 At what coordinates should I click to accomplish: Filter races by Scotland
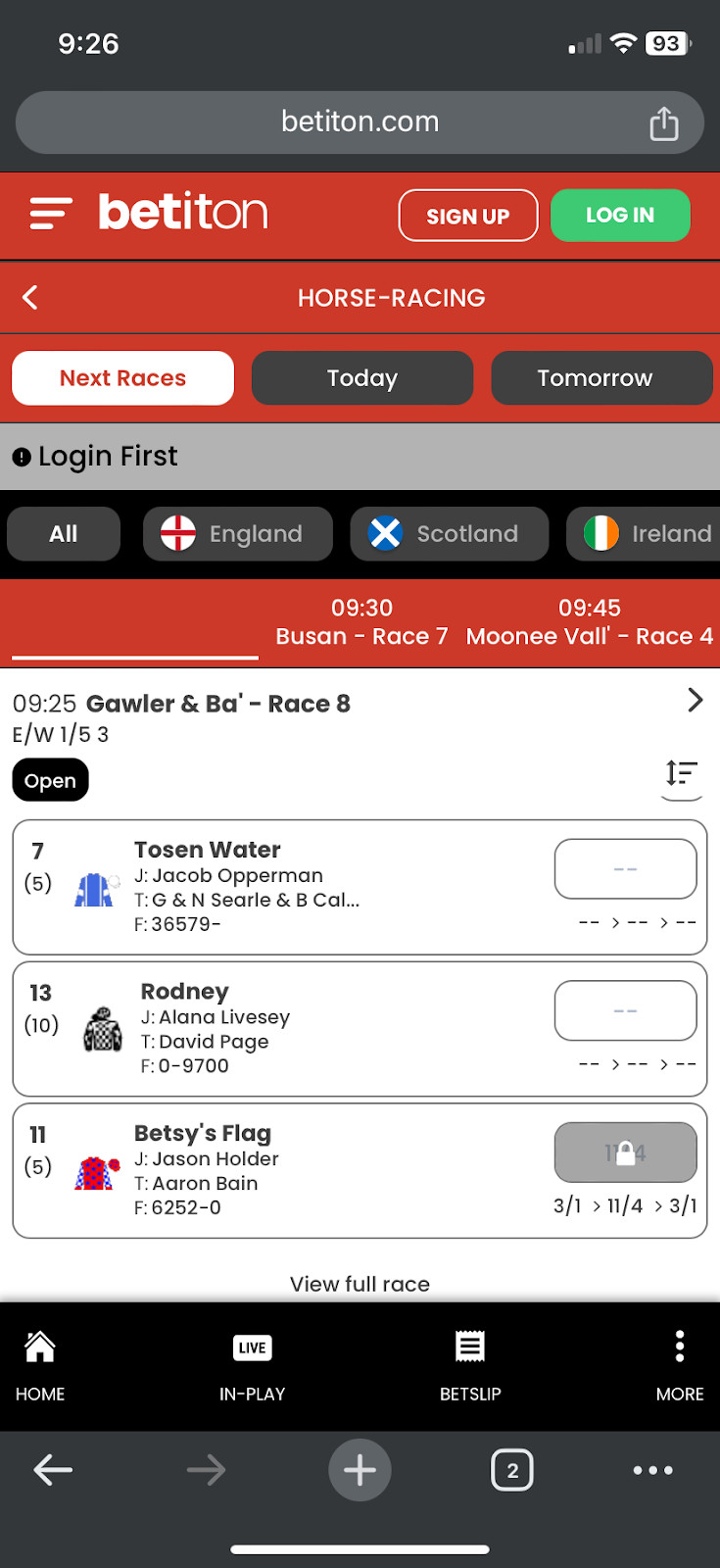tap(449, 534)
